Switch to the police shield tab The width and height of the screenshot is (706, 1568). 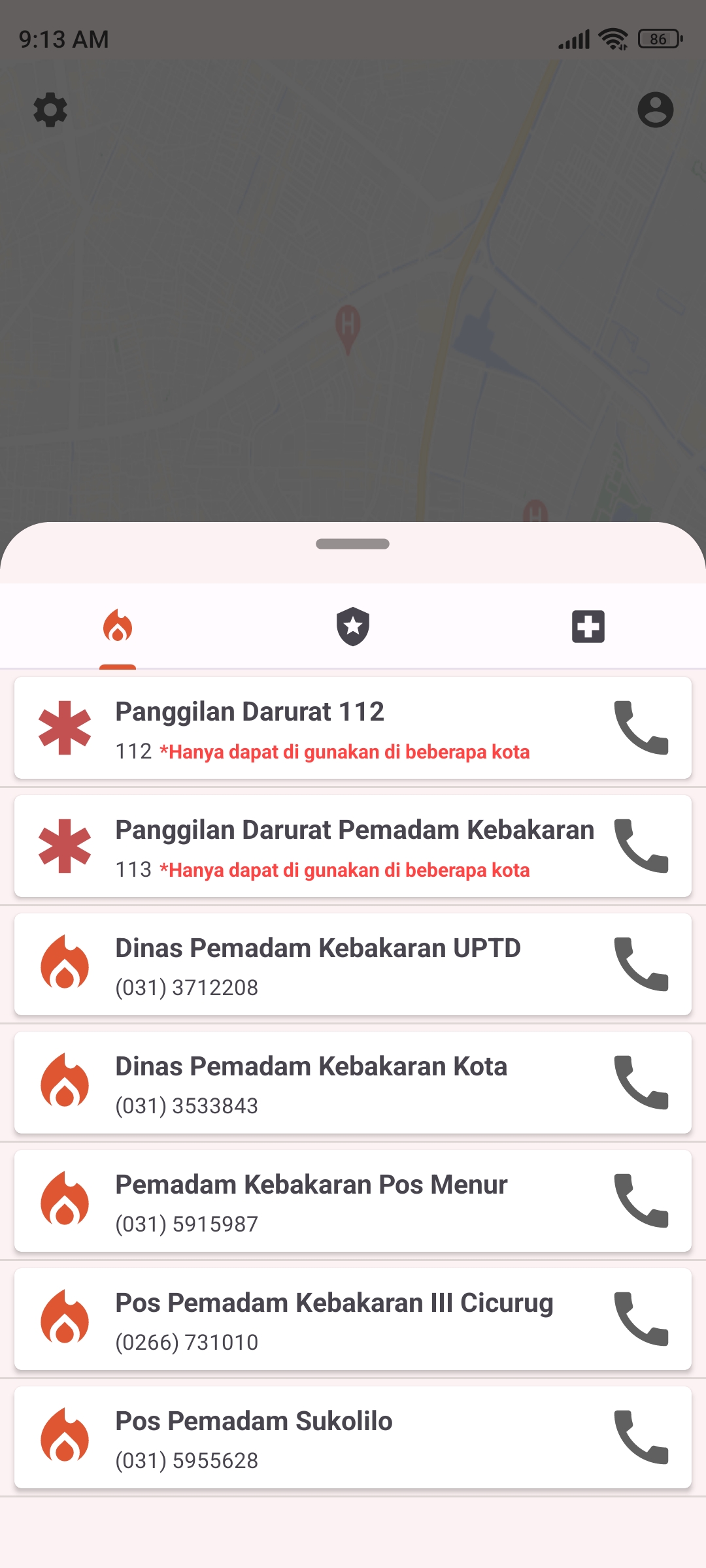click(x=353, y=625)
